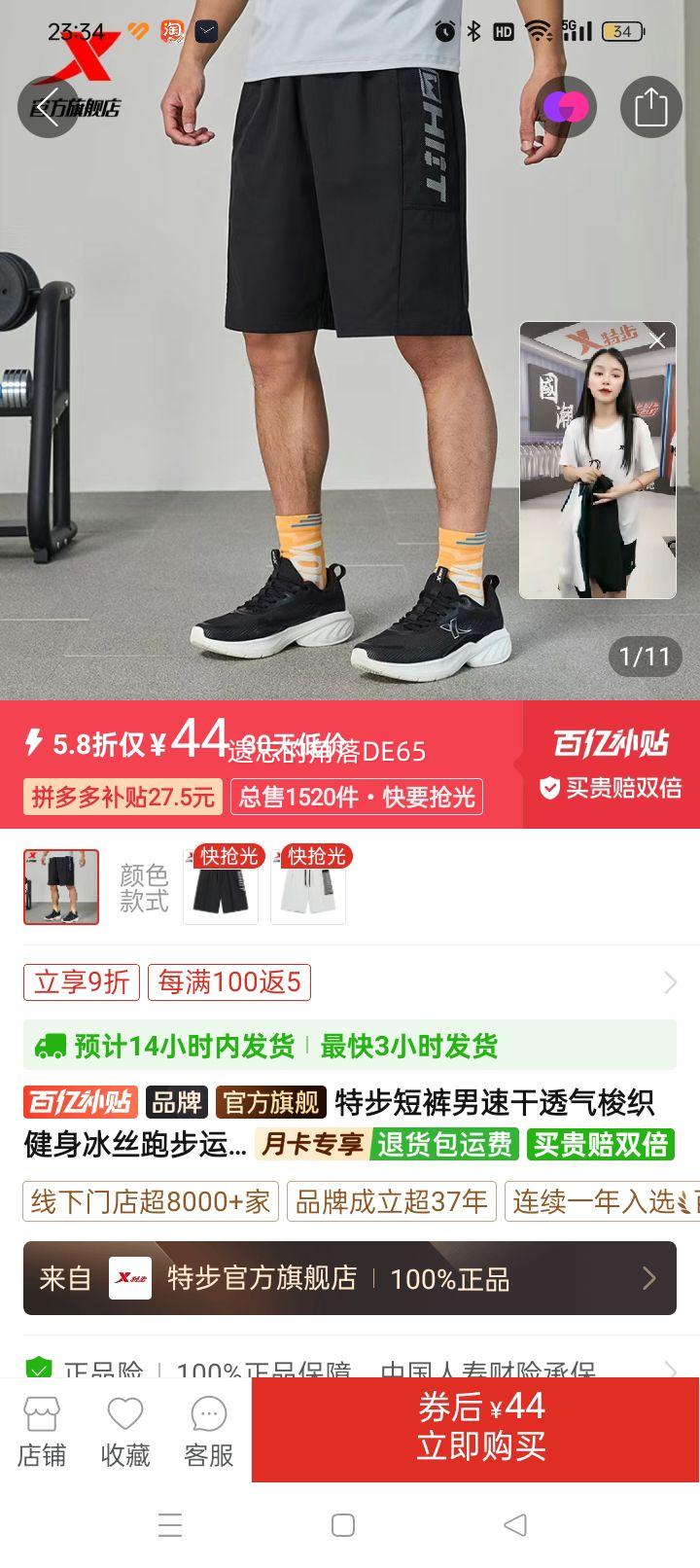Tap the purple live-stream circle icon top right
Image resolution: width=700 pixels, height=1568 pixels.
[x=569, y=107]
